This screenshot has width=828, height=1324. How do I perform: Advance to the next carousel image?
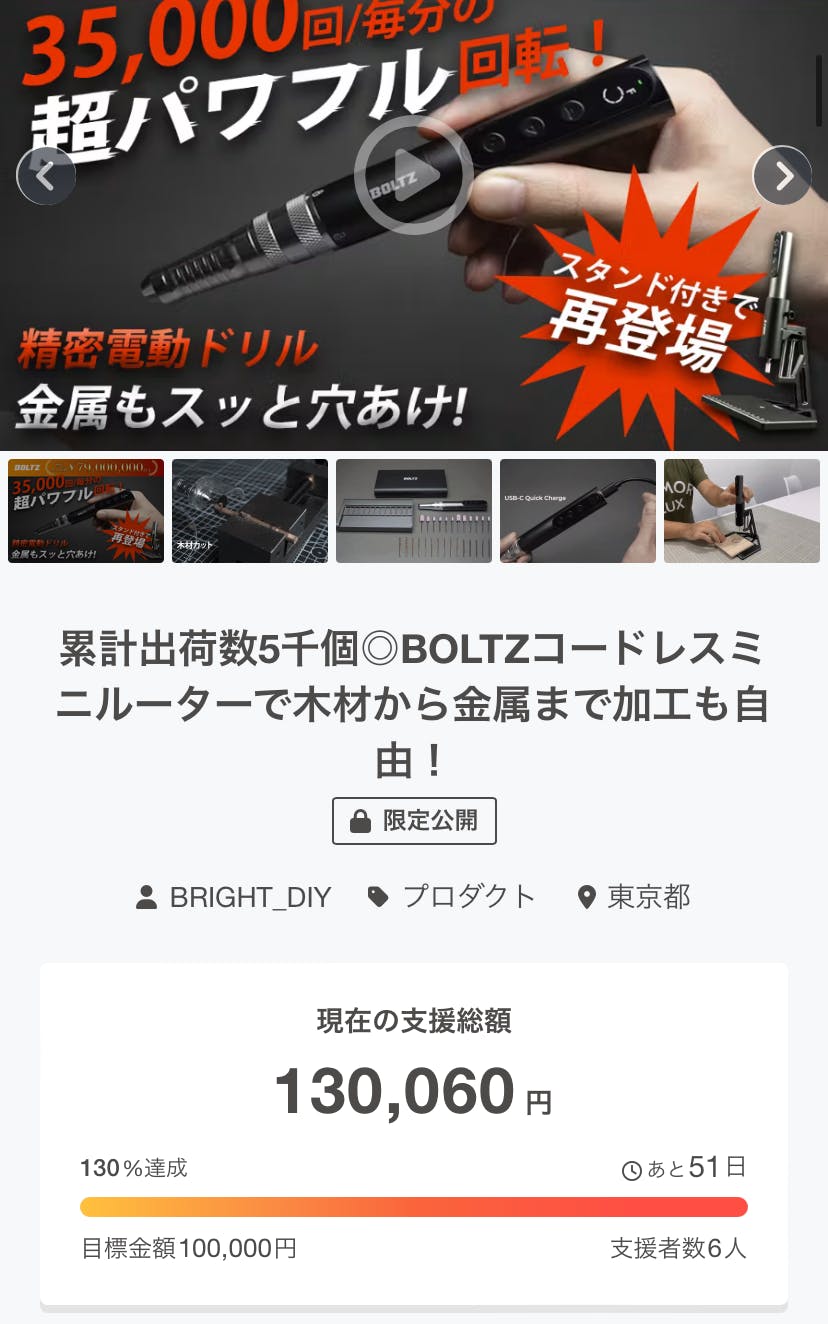pos(782,176)
